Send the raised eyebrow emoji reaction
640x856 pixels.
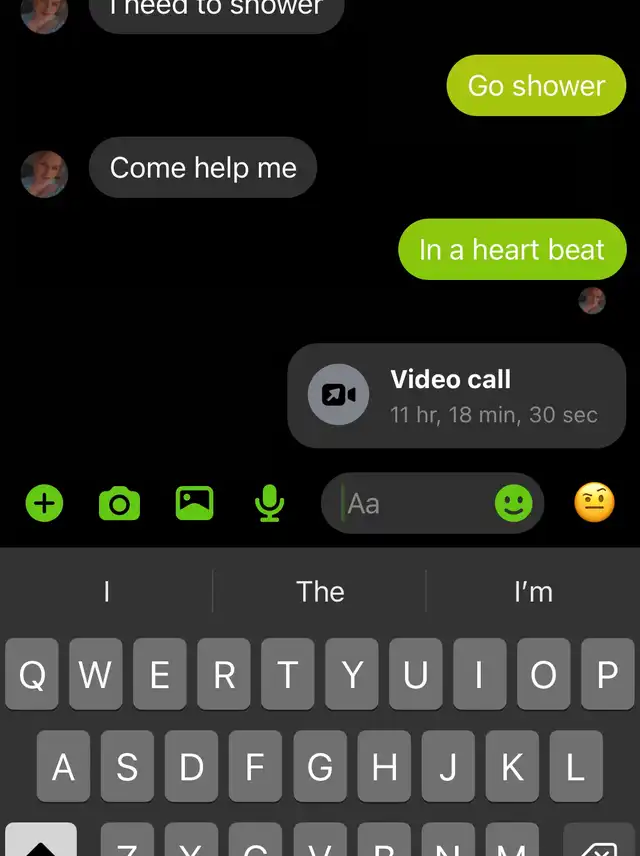point(594,503)
